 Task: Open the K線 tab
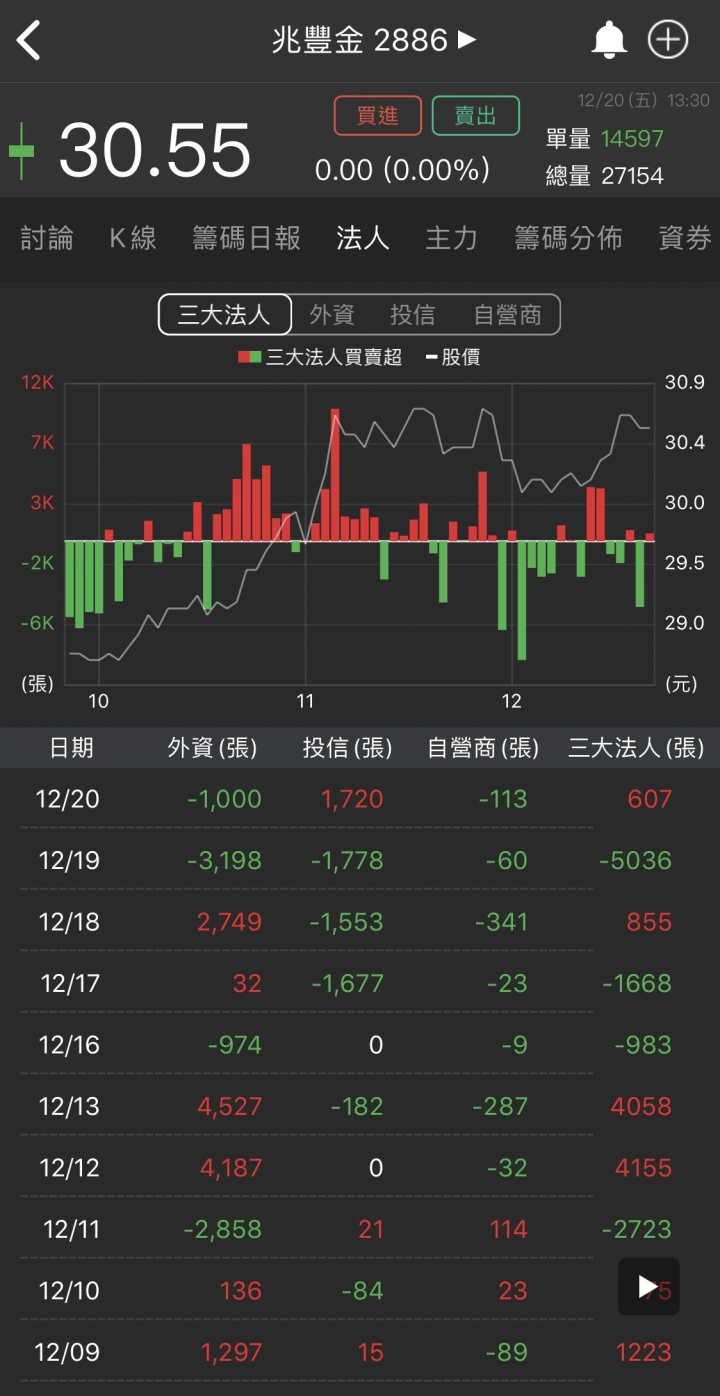coord(133,238)
